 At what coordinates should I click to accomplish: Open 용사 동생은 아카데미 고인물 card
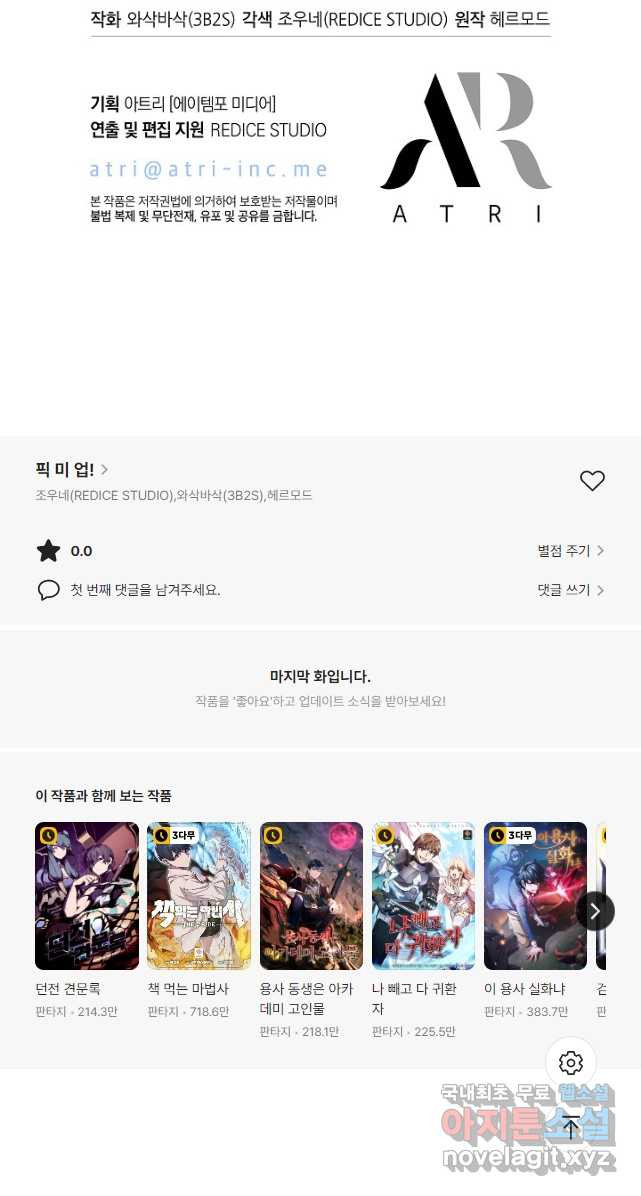coord(311,896)
